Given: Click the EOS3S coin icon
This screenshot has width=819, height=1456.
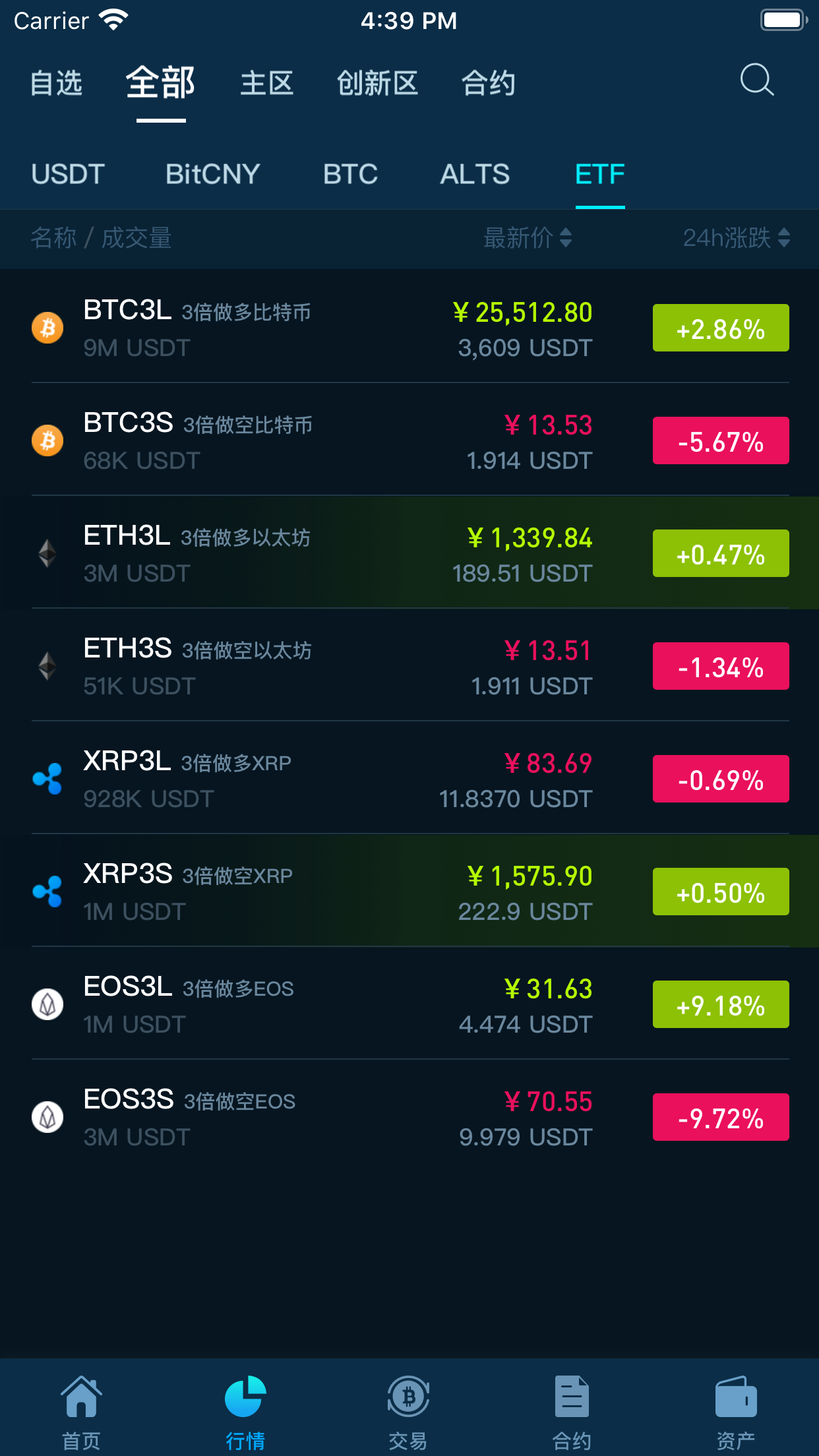Looking at the screenshot, I should pyautogui.click(x=46, y=1116).
